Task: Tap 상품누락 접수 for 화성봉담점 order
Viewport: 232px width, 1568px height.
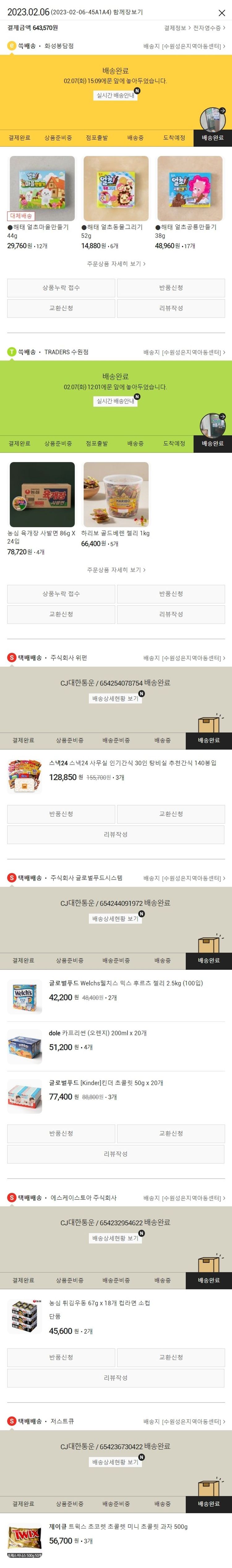Action: (x=61, y=288)
